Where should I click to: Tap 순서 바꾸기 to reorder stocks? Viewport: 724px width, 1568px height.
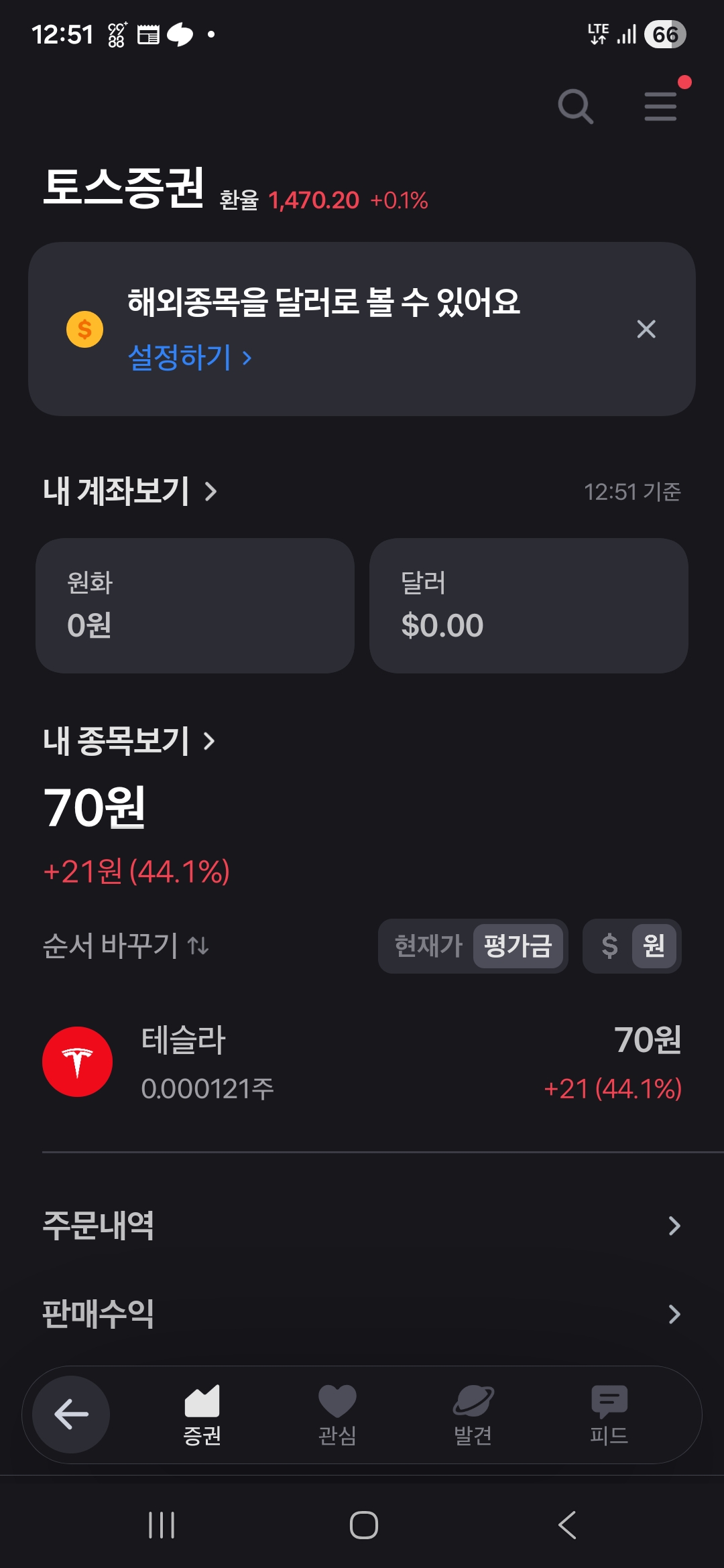126,945
